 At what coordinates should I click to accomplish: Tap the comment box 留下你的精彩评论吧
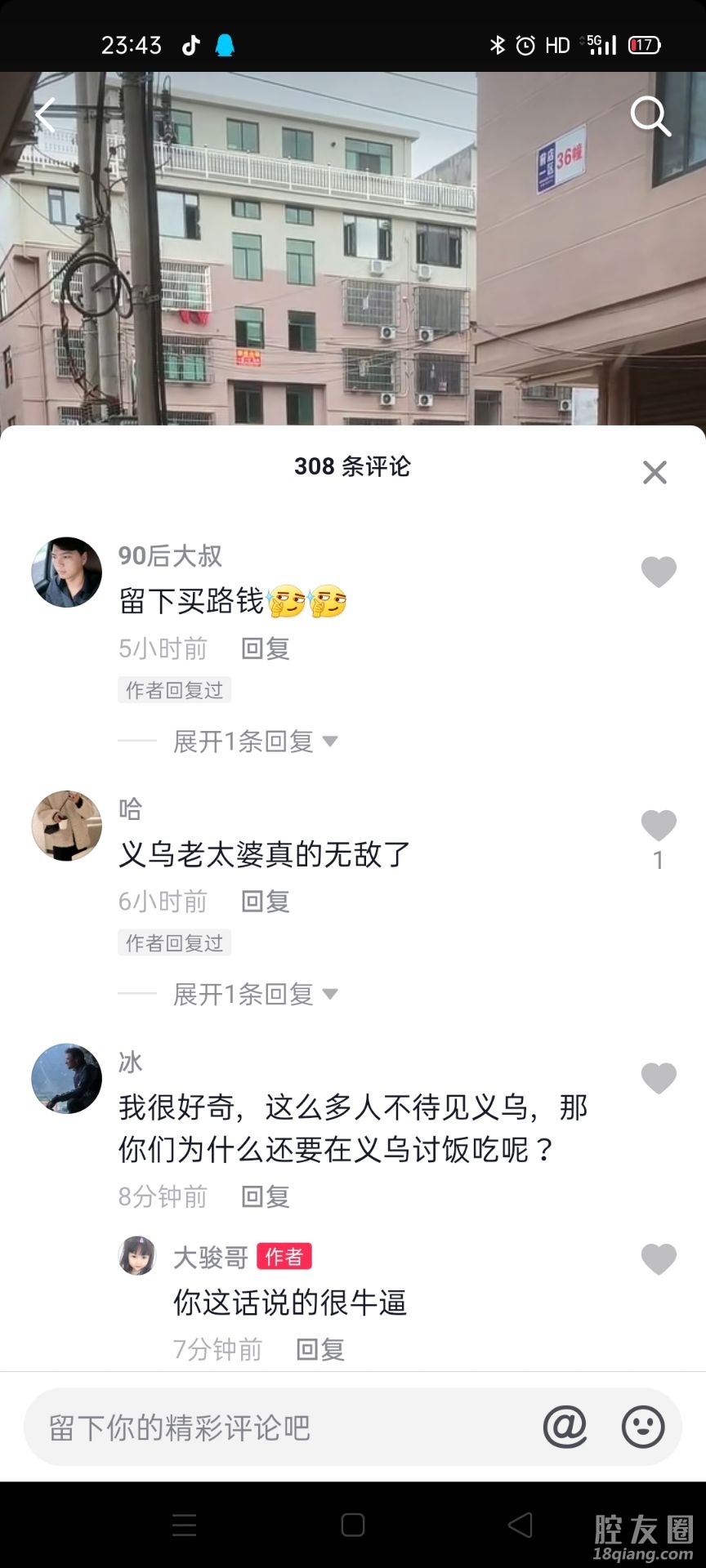click(x=278, y=1428)
